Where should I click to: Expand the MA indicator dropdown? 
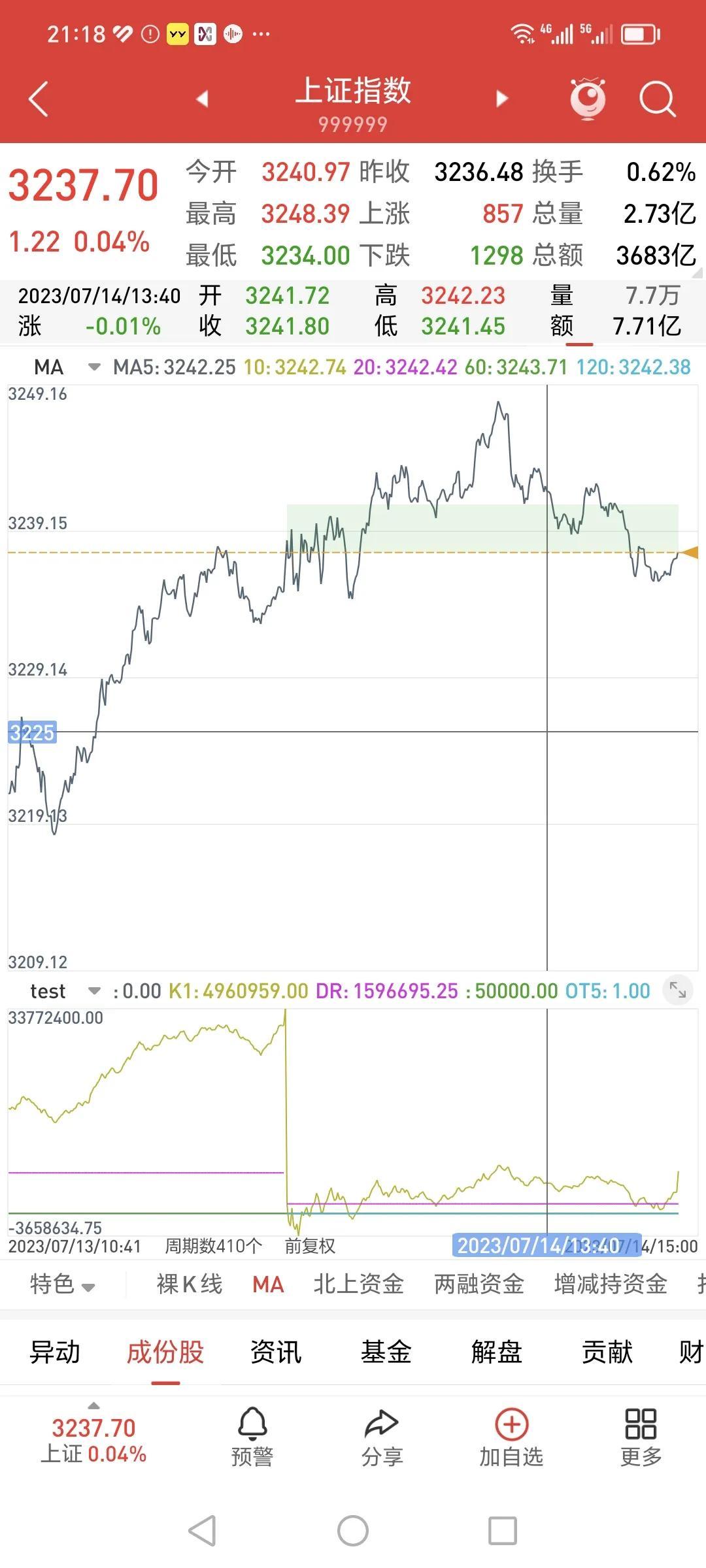coord(94,367)
